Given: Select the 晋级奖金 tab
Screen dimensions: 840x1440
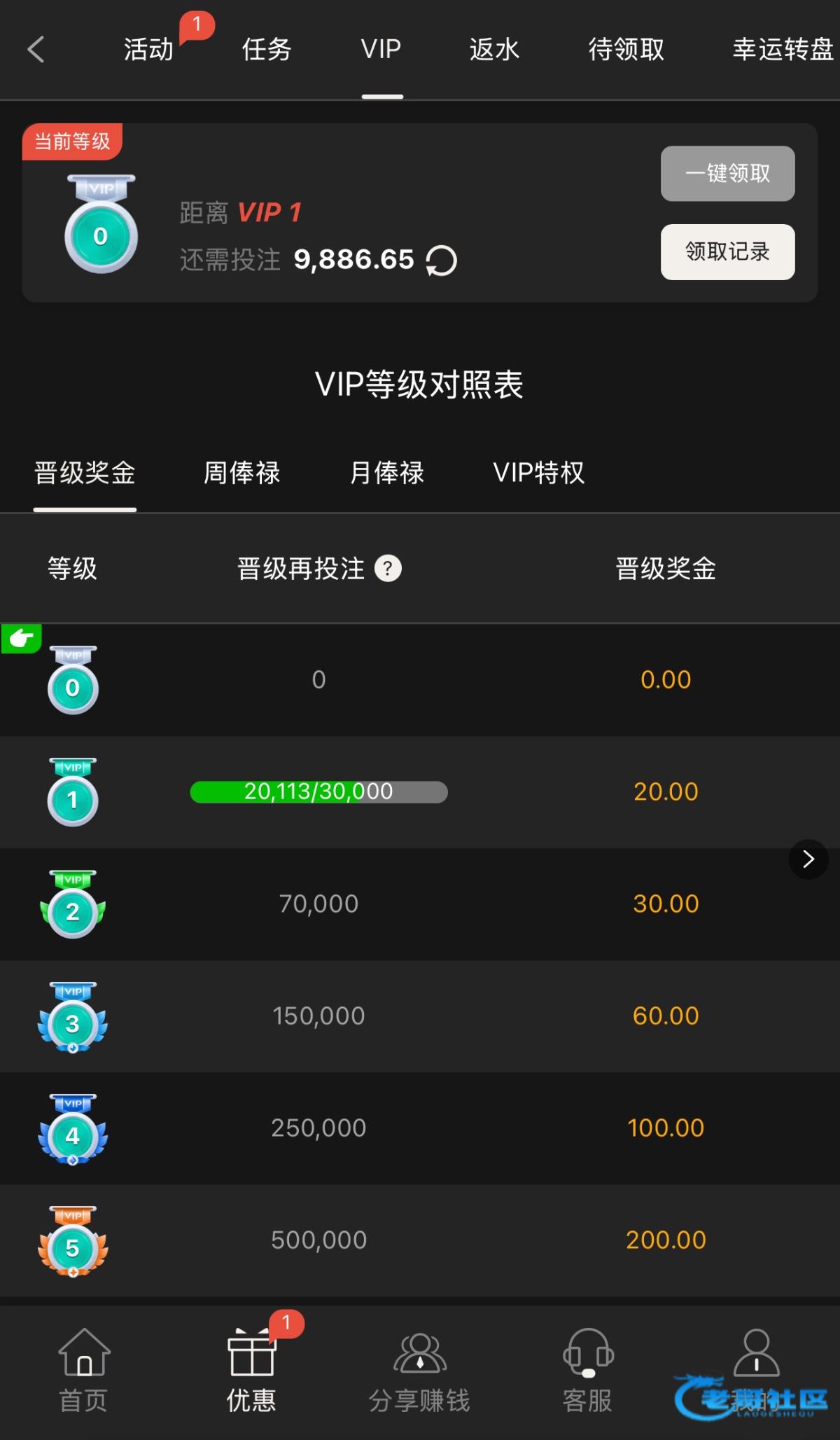Looking at the screenshot, I should pos(85,473).
